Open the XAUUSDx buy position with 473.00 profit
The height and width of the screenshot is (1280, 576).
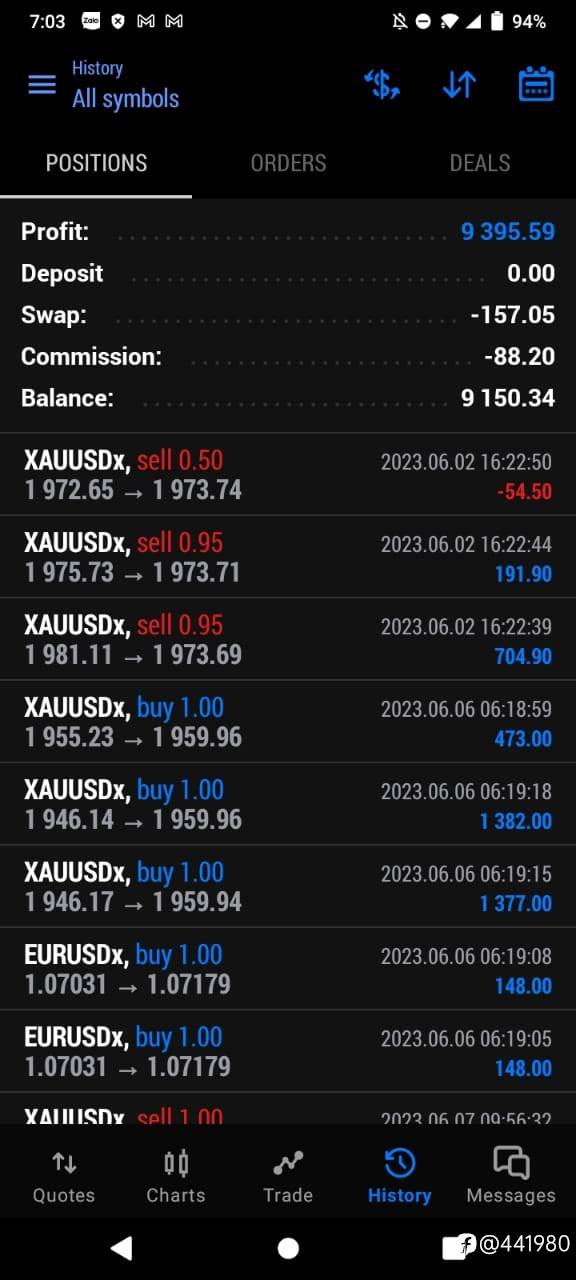288,722
